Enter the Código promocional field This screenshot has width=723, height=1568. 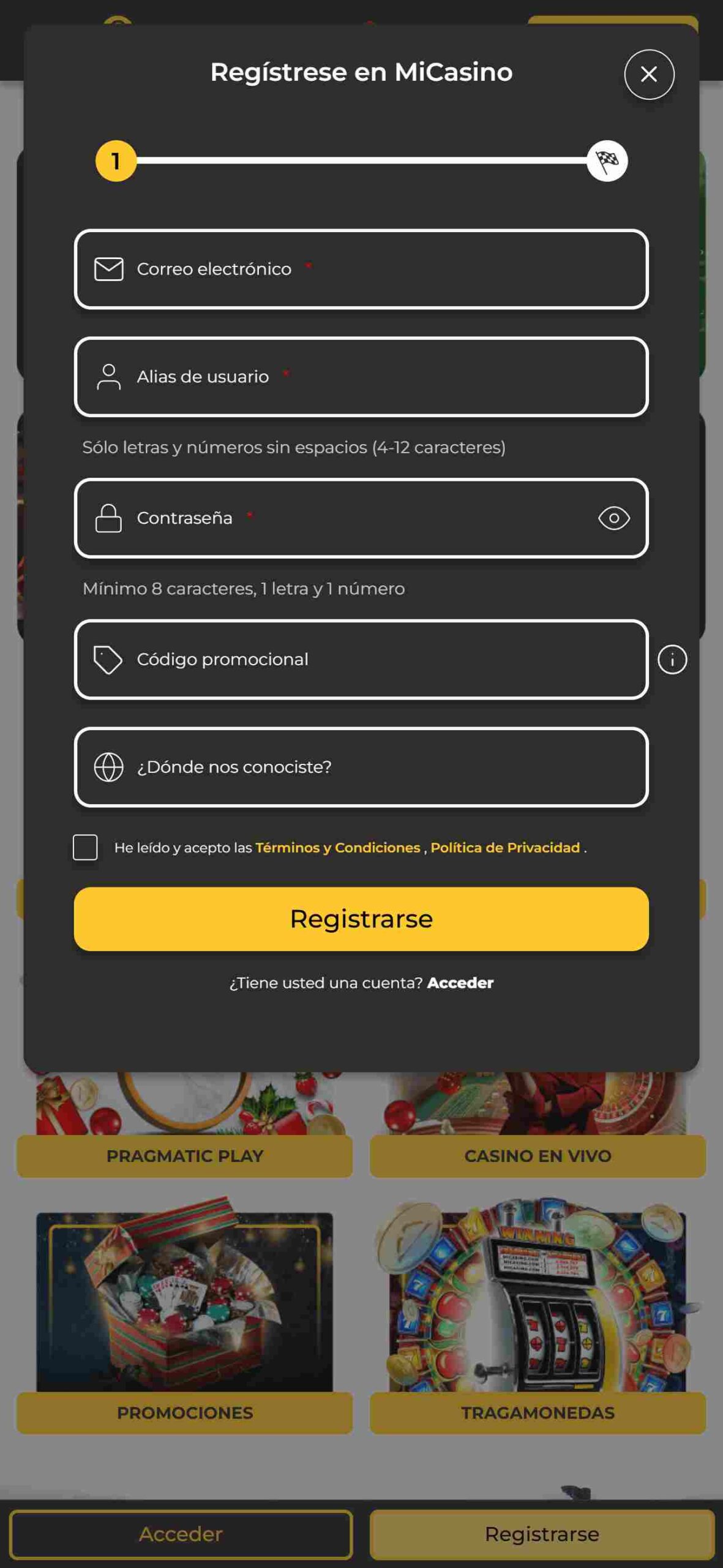[x=361, y=660]
